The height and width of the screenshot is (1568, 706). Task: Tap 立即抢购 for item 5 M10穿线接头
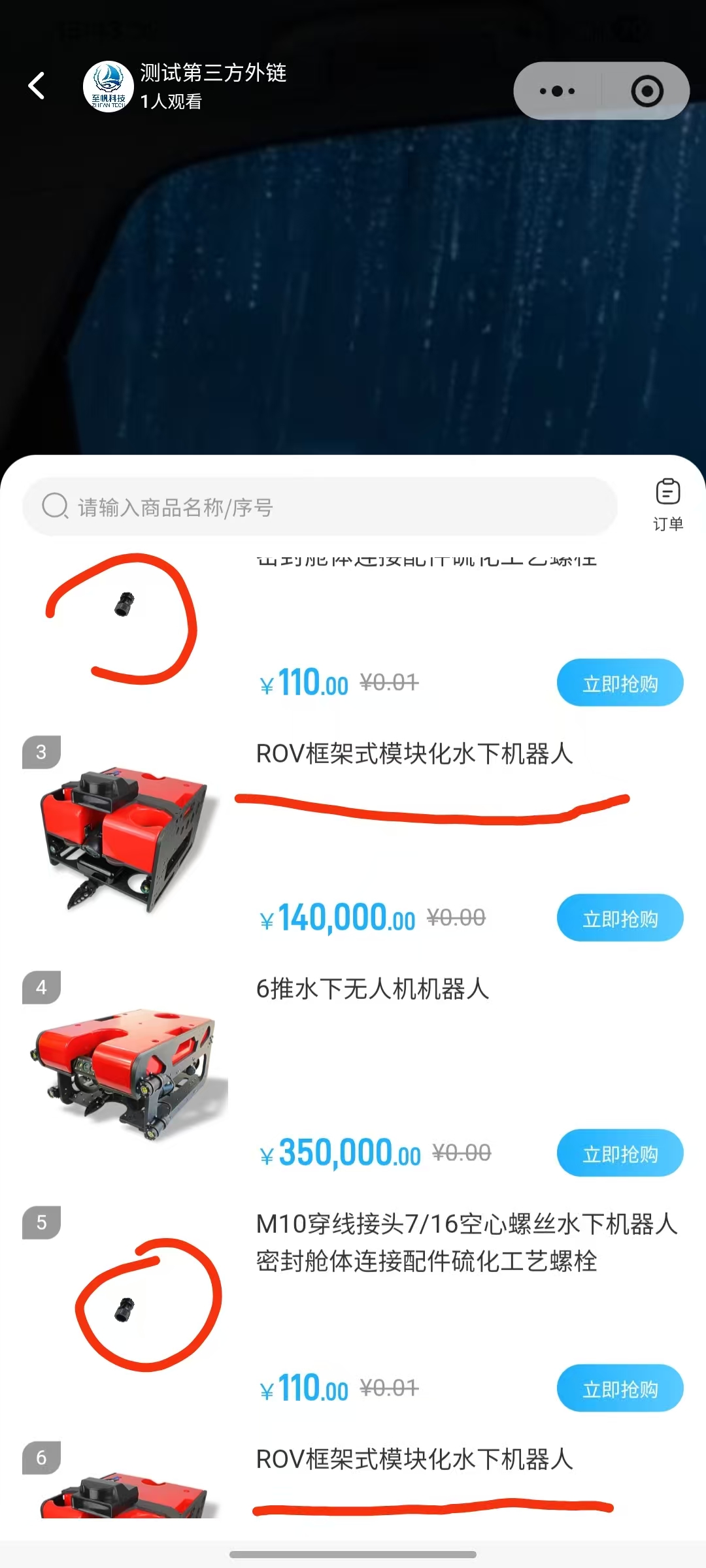pos(620,1388)
